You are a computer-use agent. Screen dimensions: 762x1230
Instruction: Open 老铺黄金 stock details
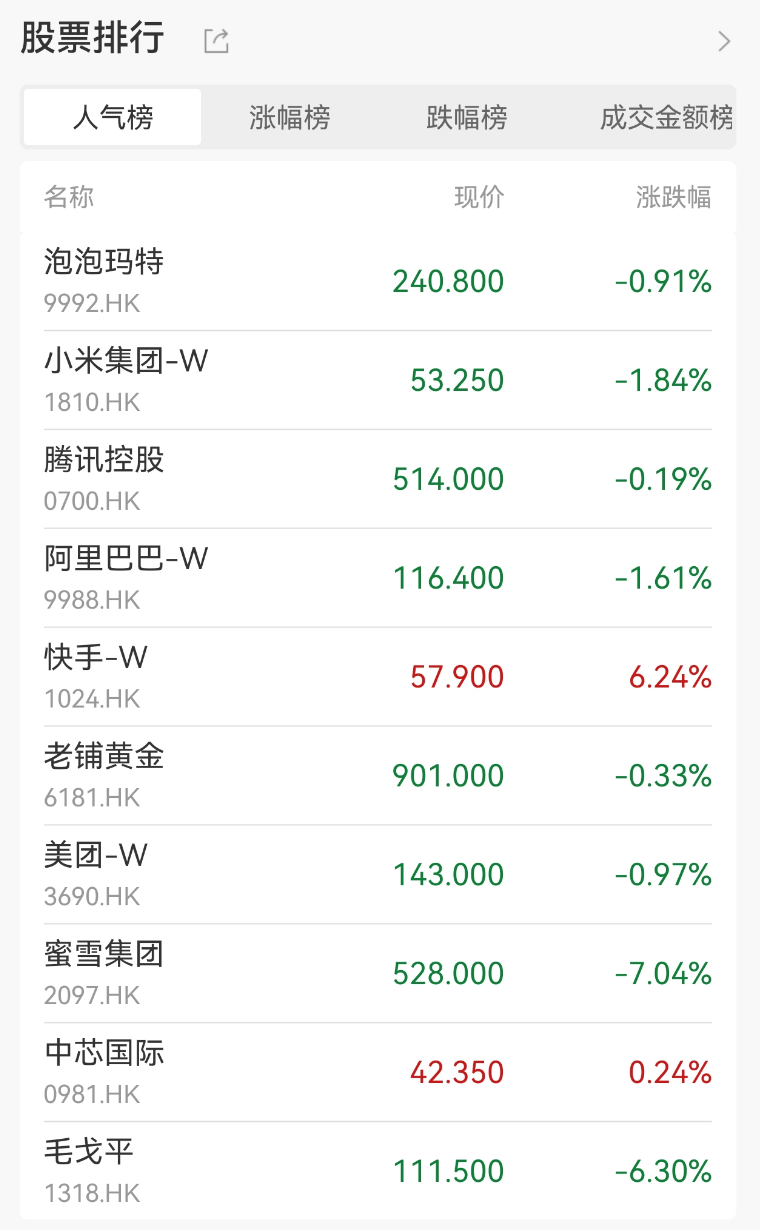click(380, 775)
